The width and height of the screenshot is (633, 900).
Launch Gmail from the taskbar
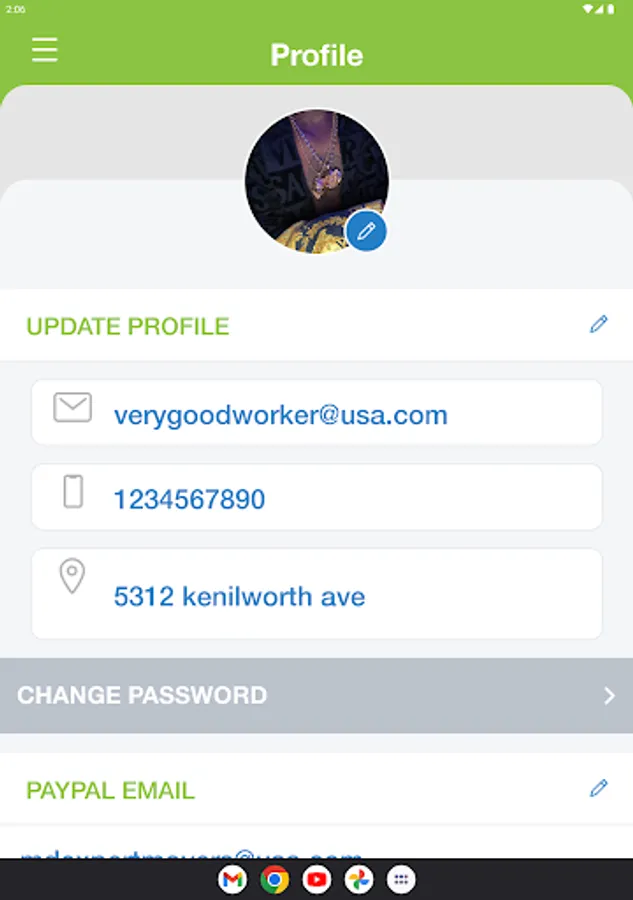pos(232,880)
